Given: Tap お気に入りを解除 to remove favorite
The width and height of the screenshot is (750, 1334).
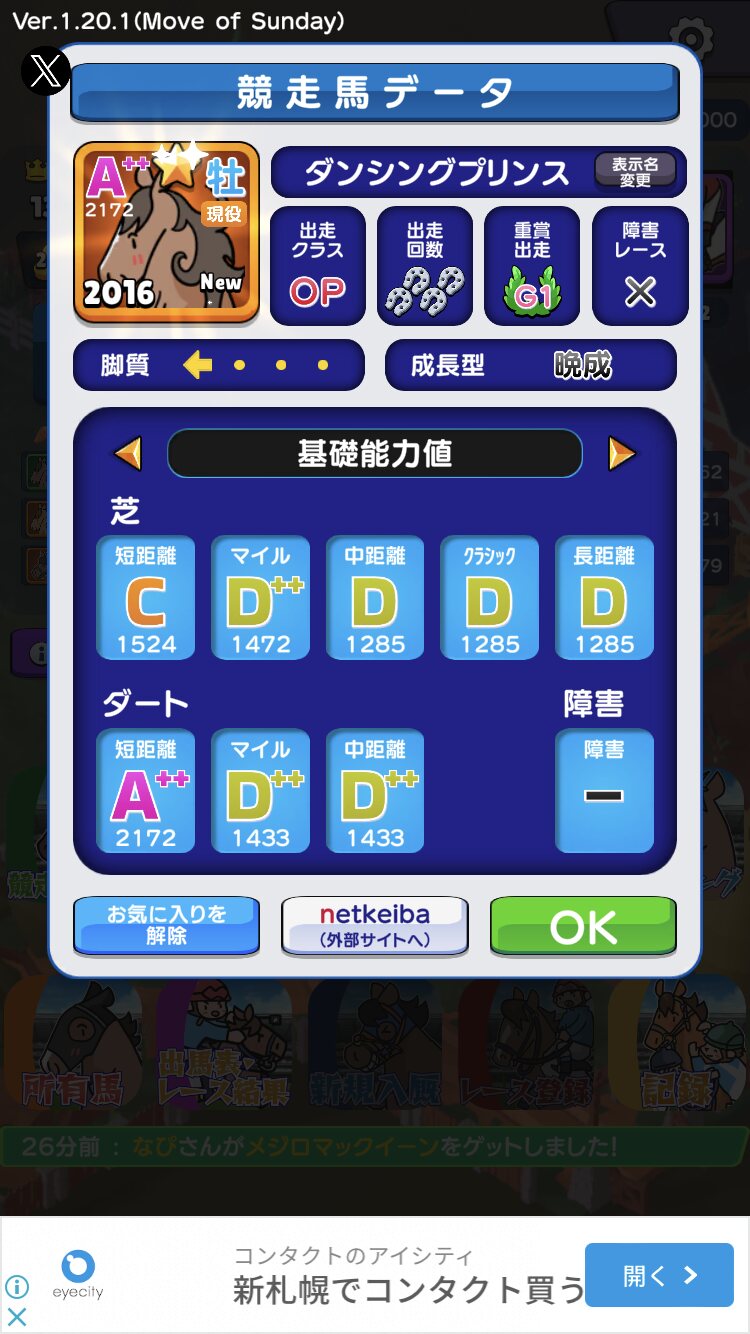Looking at the screenshot, I should [166, 925].
